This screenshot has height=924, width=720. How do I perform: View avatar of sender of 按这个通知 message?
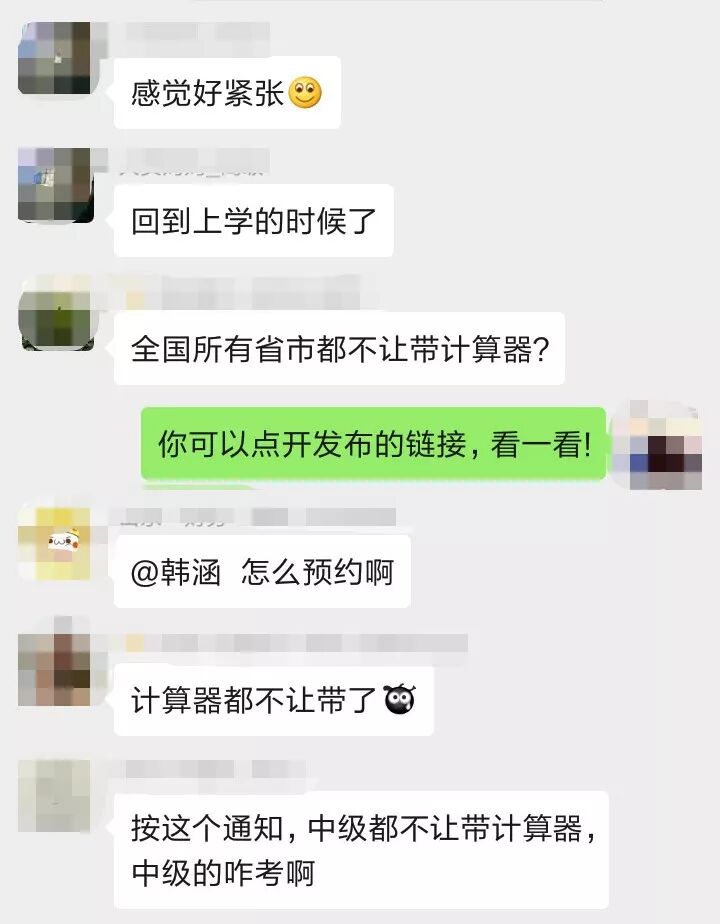pos(55,797)
